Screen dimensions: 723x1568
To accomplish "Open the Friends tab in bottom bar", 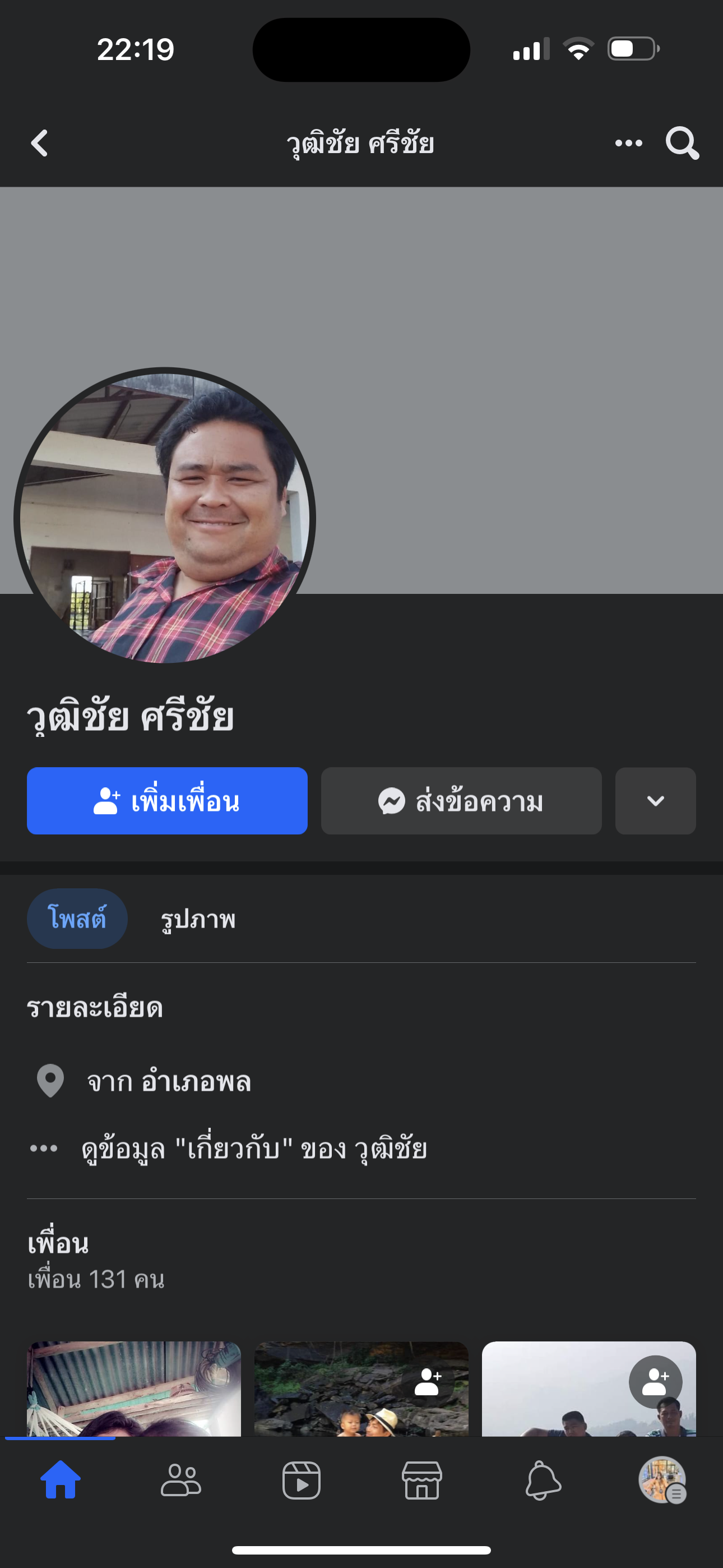I will point(180,1480).
